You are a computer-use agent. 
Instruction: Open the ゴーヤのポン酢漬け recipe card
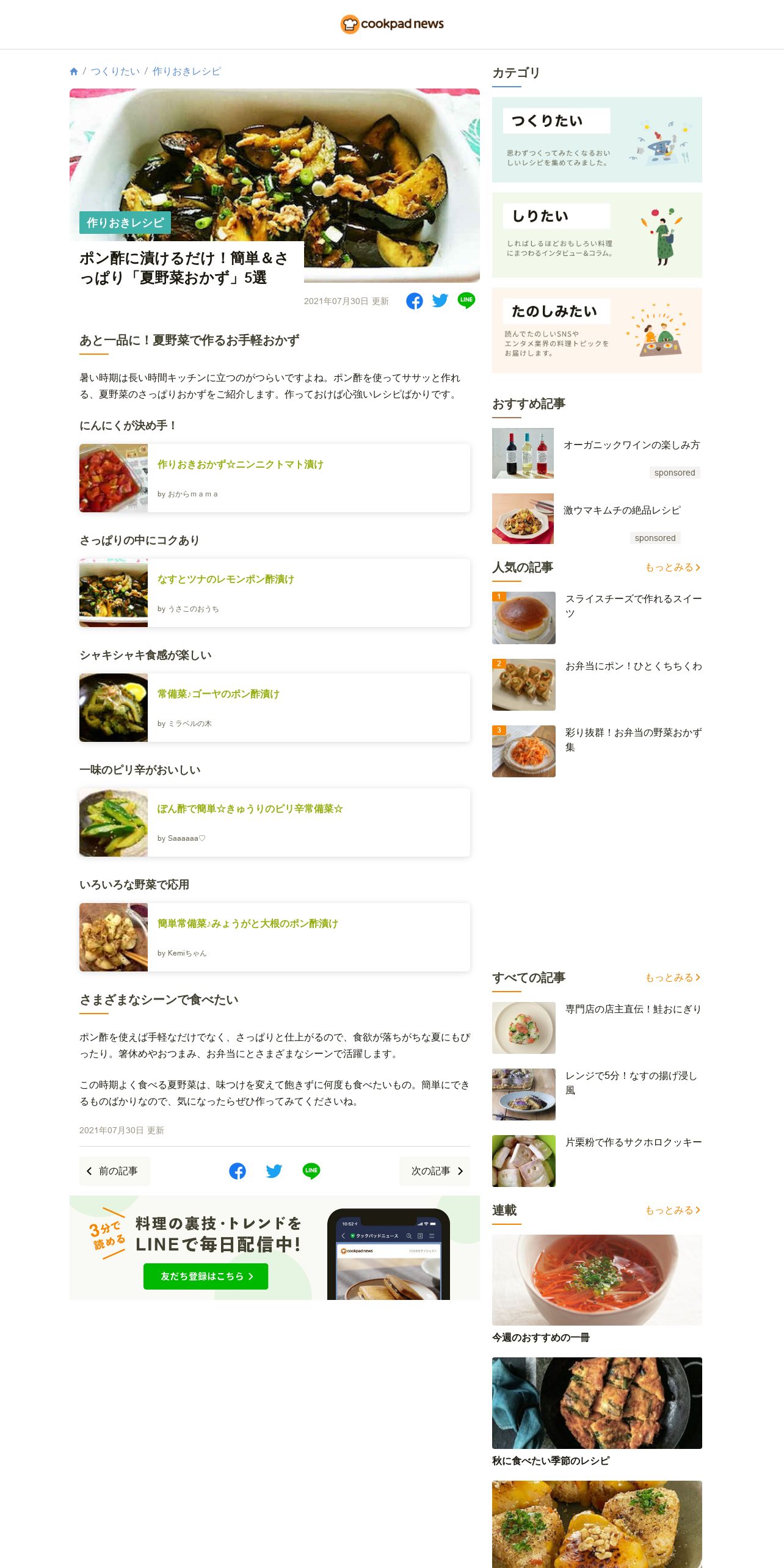pyautogui.click(x=275, y=708)
